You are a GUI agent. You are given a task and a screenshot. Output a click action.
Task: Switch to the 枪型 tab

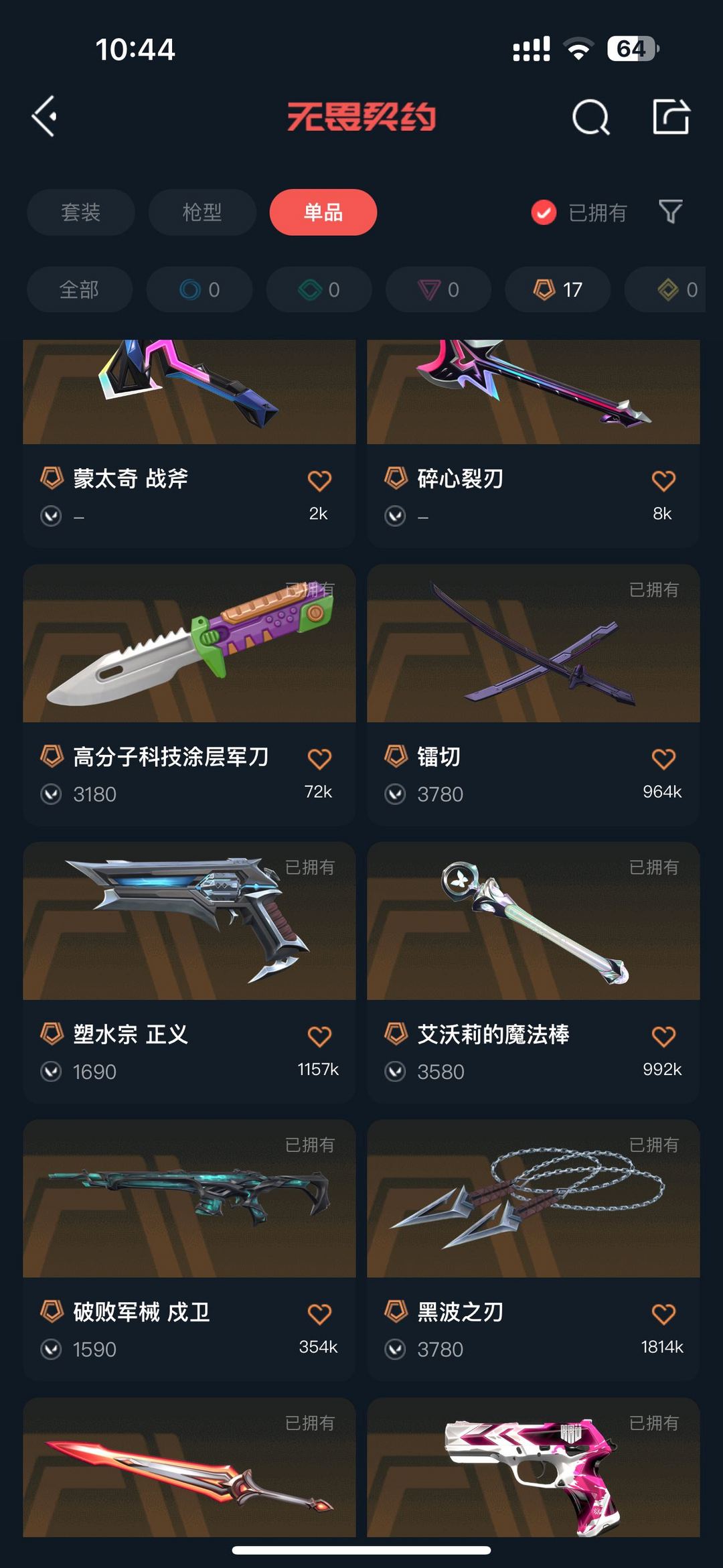(x=202, y=212)
